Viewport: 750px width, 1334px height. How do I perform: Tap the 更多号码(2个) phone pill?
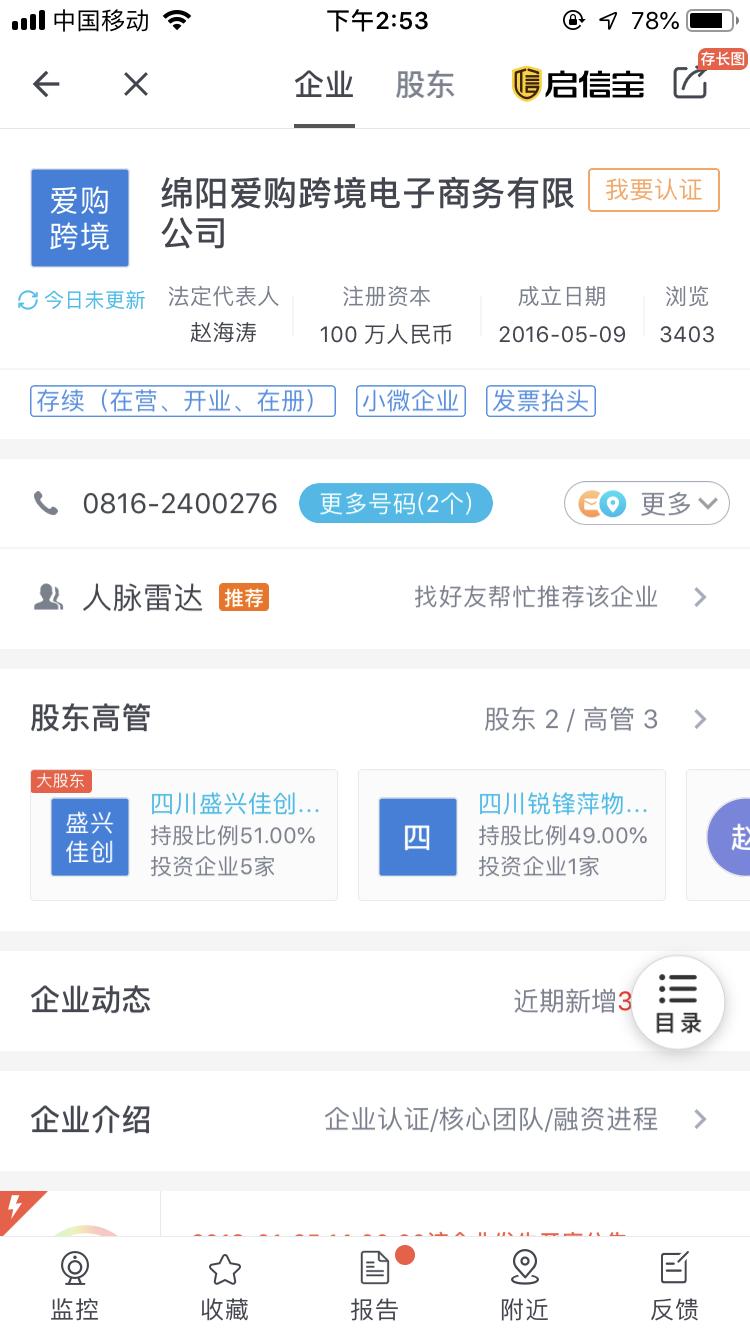[395, 504]
